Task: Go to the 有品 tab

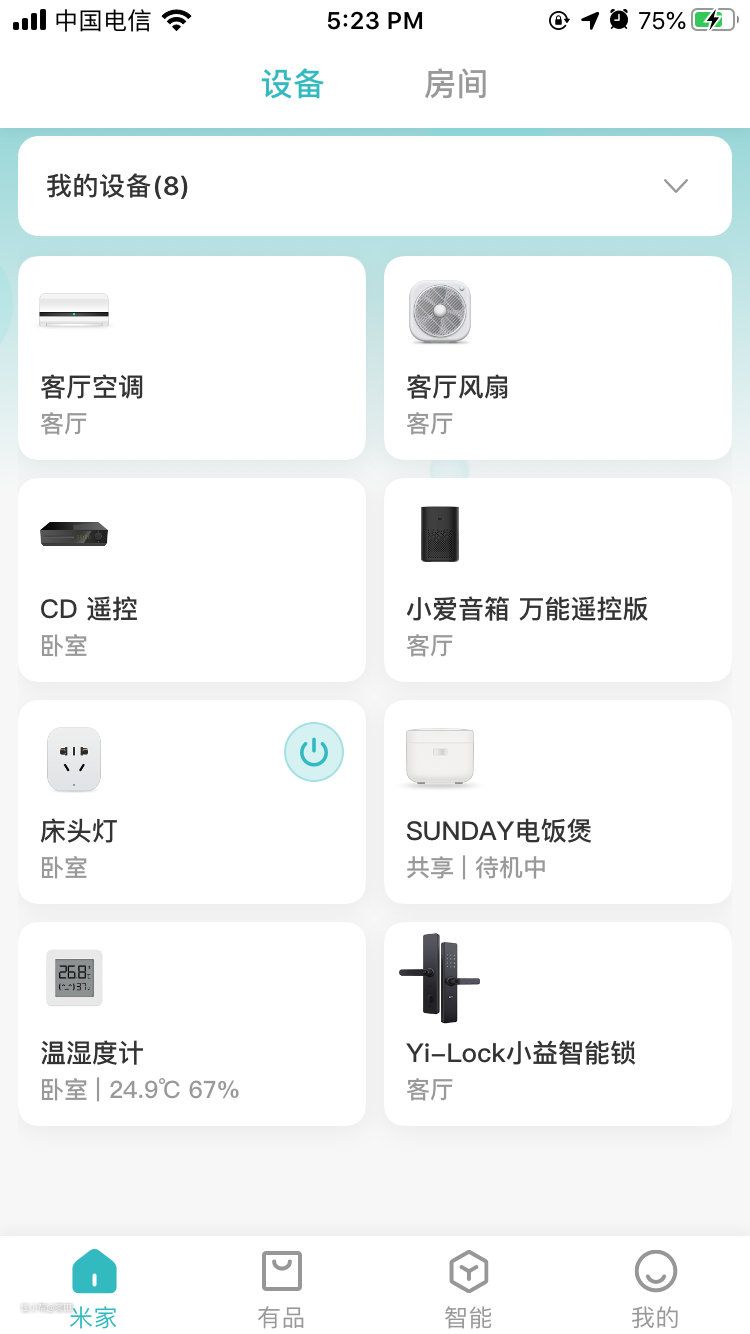Action: [x=281, y=1288]
